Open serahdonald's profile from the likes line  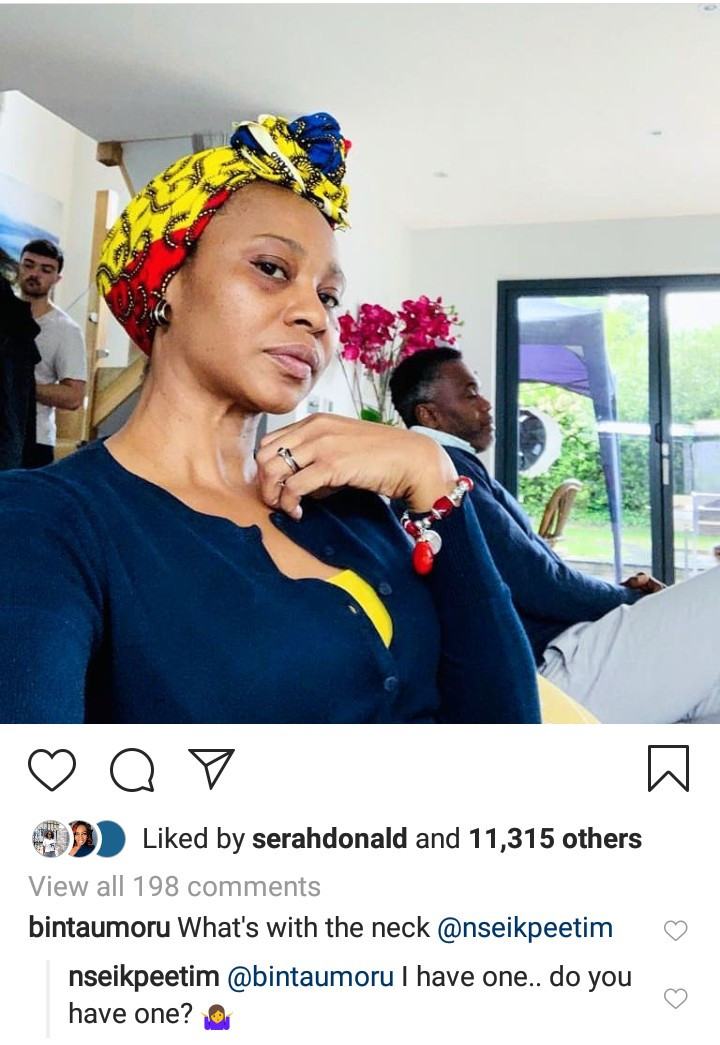[329, 838]
